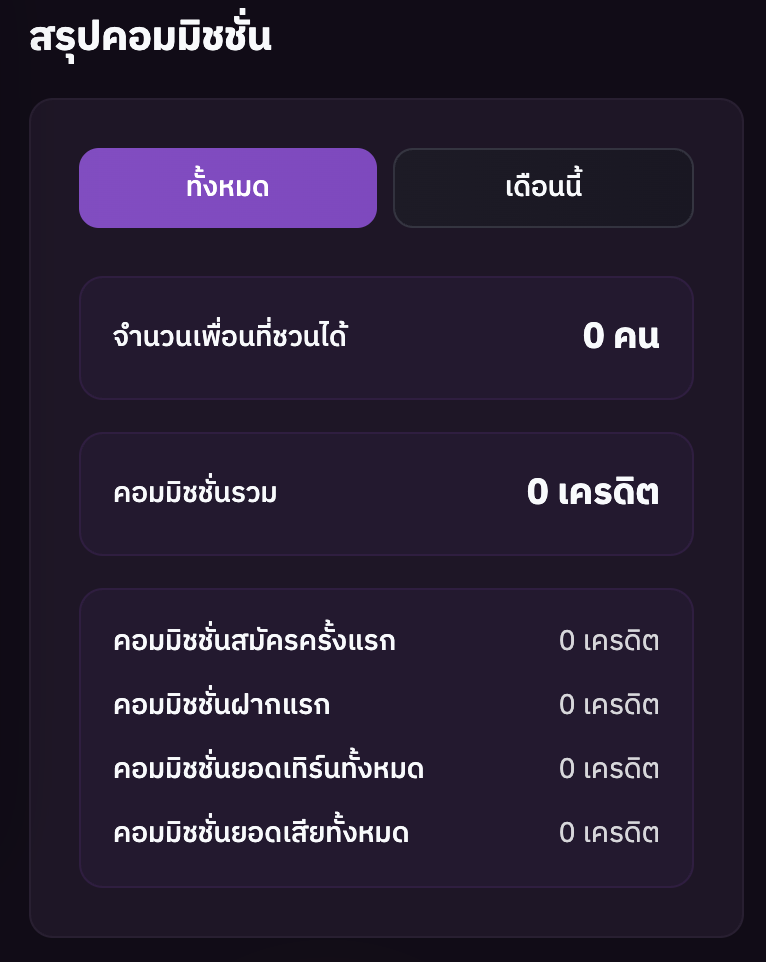Open the "จำนวนเพื่อนที่ชวนได้" summary card
Screen dimensions: 766x962
386,337
